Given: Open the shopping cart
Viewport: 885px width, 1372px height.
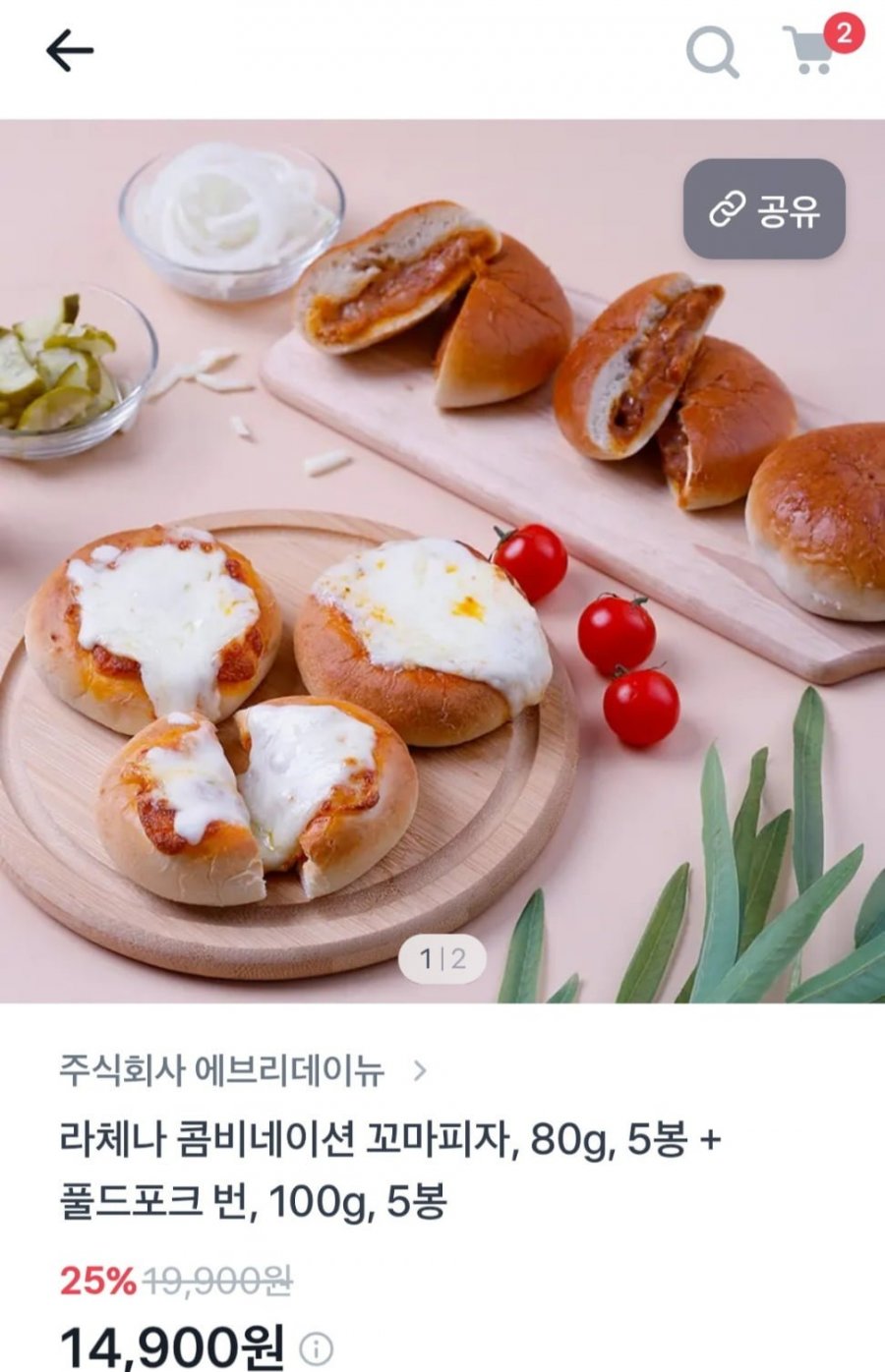Looking at the screenshot, I should [x=812, y=50].
